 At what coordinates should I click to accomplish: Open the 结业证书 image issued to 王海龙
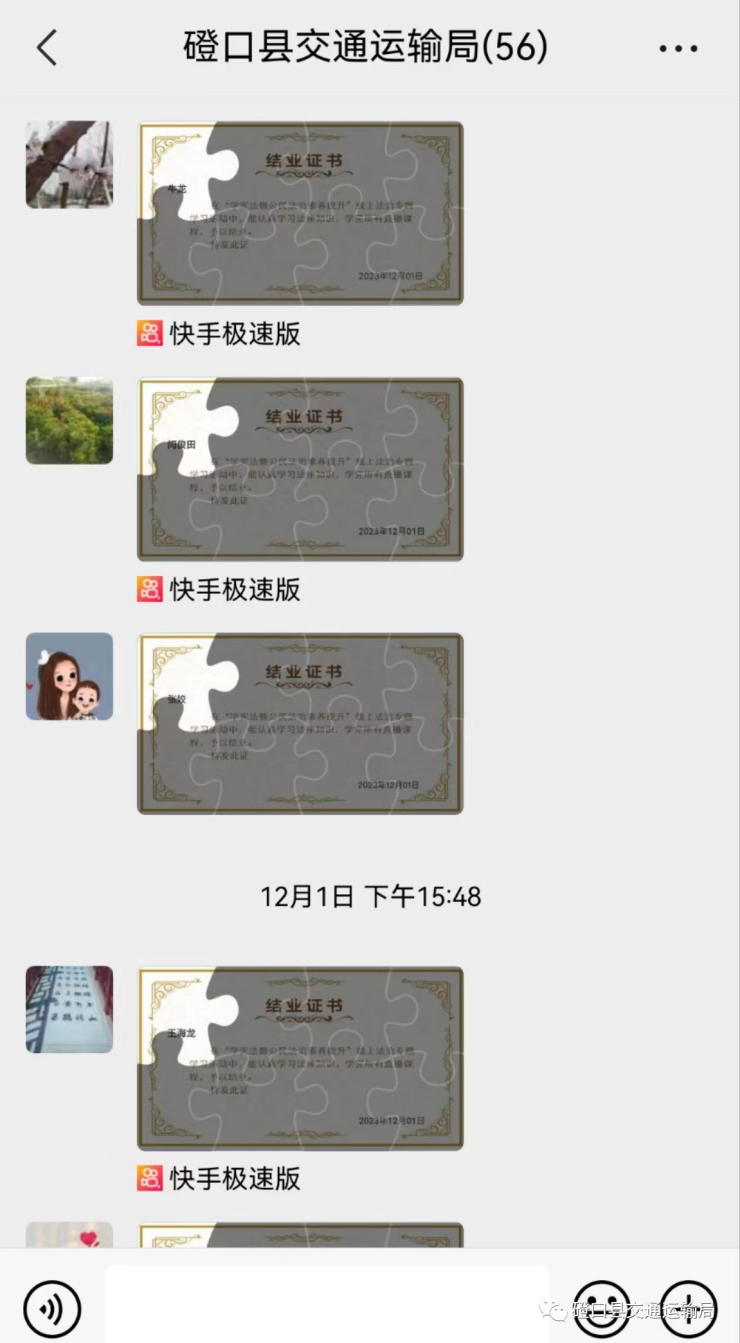[300, 1058]
